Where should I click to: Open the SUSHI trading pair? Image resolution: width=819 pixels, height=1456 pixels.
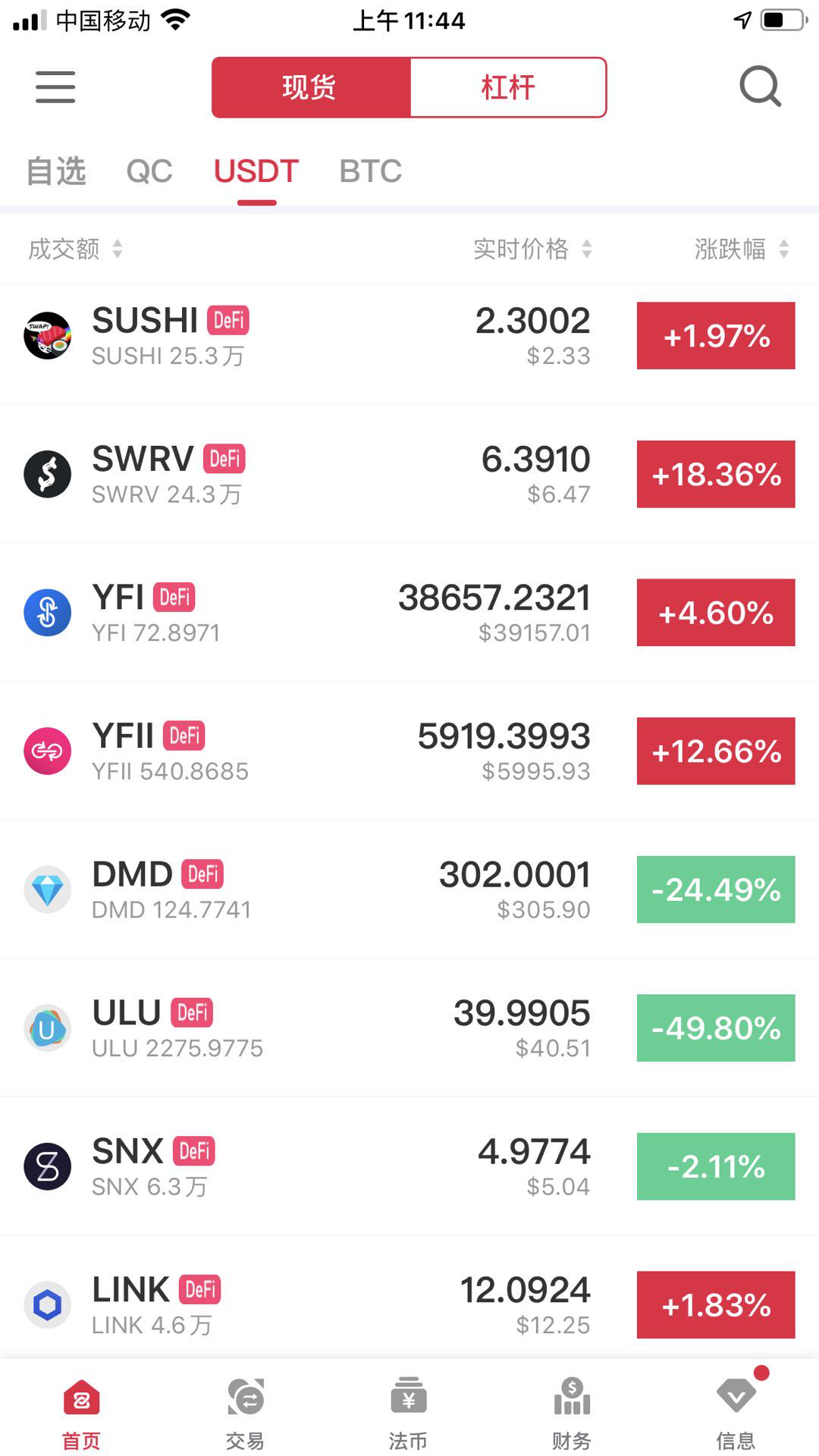tap(303, 336)
